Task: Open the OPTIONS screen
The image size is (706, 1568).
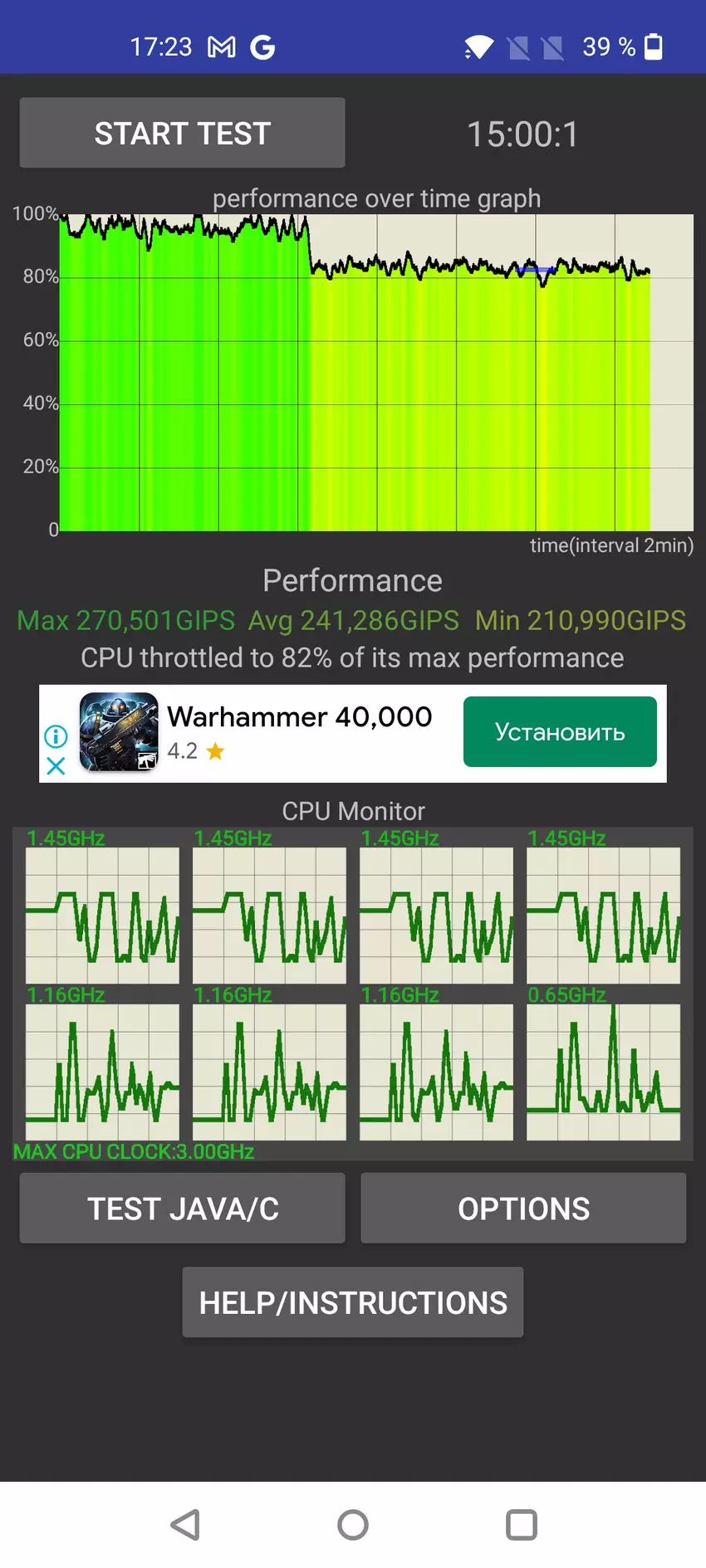Action: click(523, 1208)
